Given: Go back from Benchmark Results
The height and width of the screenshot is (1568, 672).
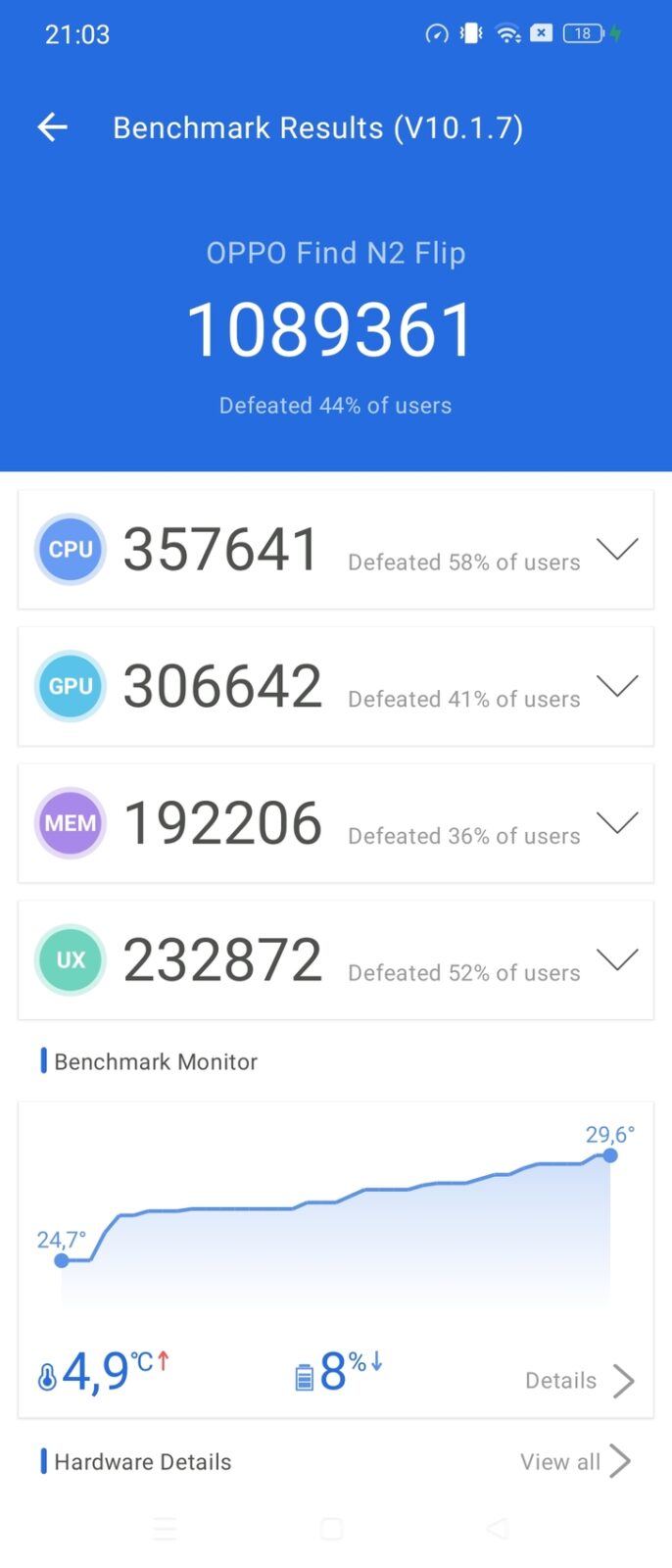Looking at the screenshot, I should (53, 127).
